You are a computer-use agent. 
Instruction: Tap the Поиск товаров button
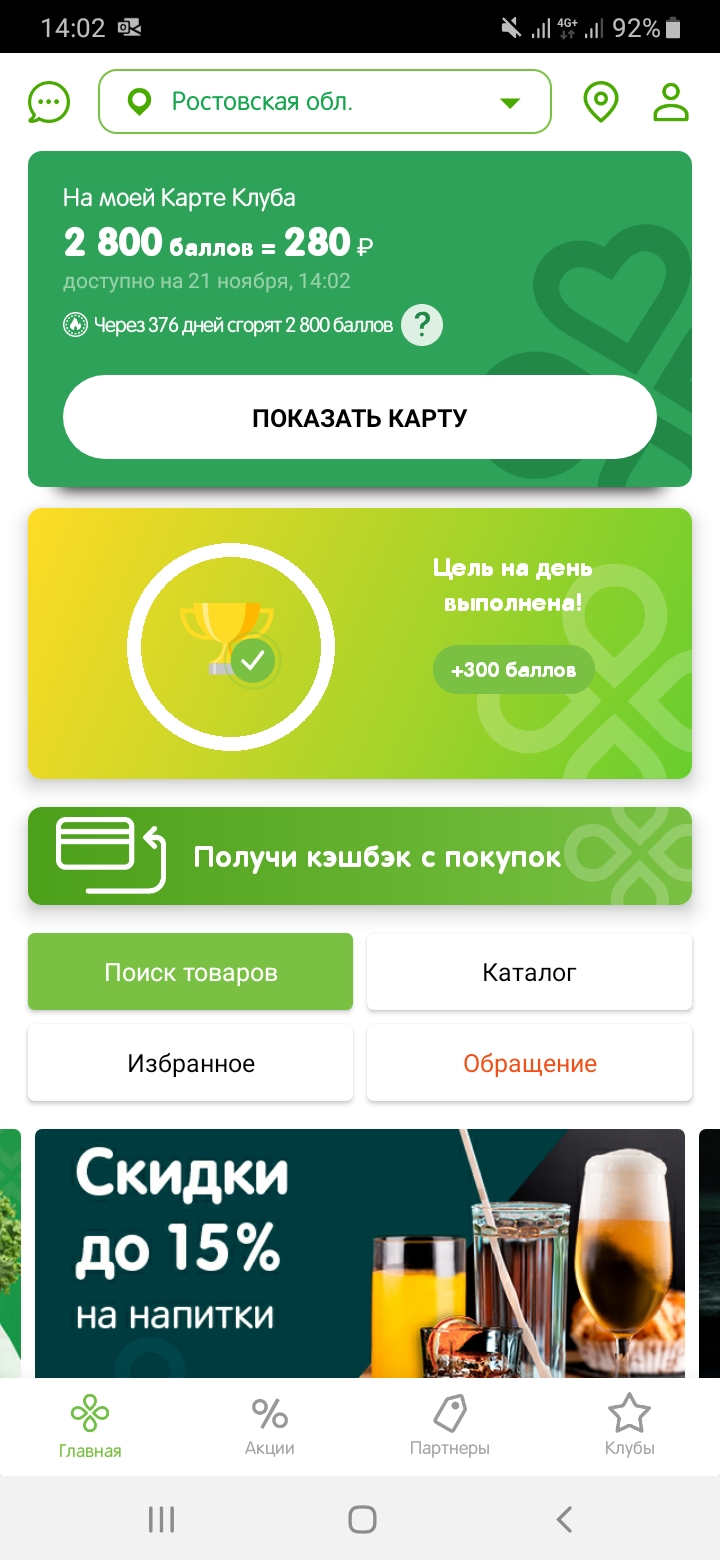[190, 972]
